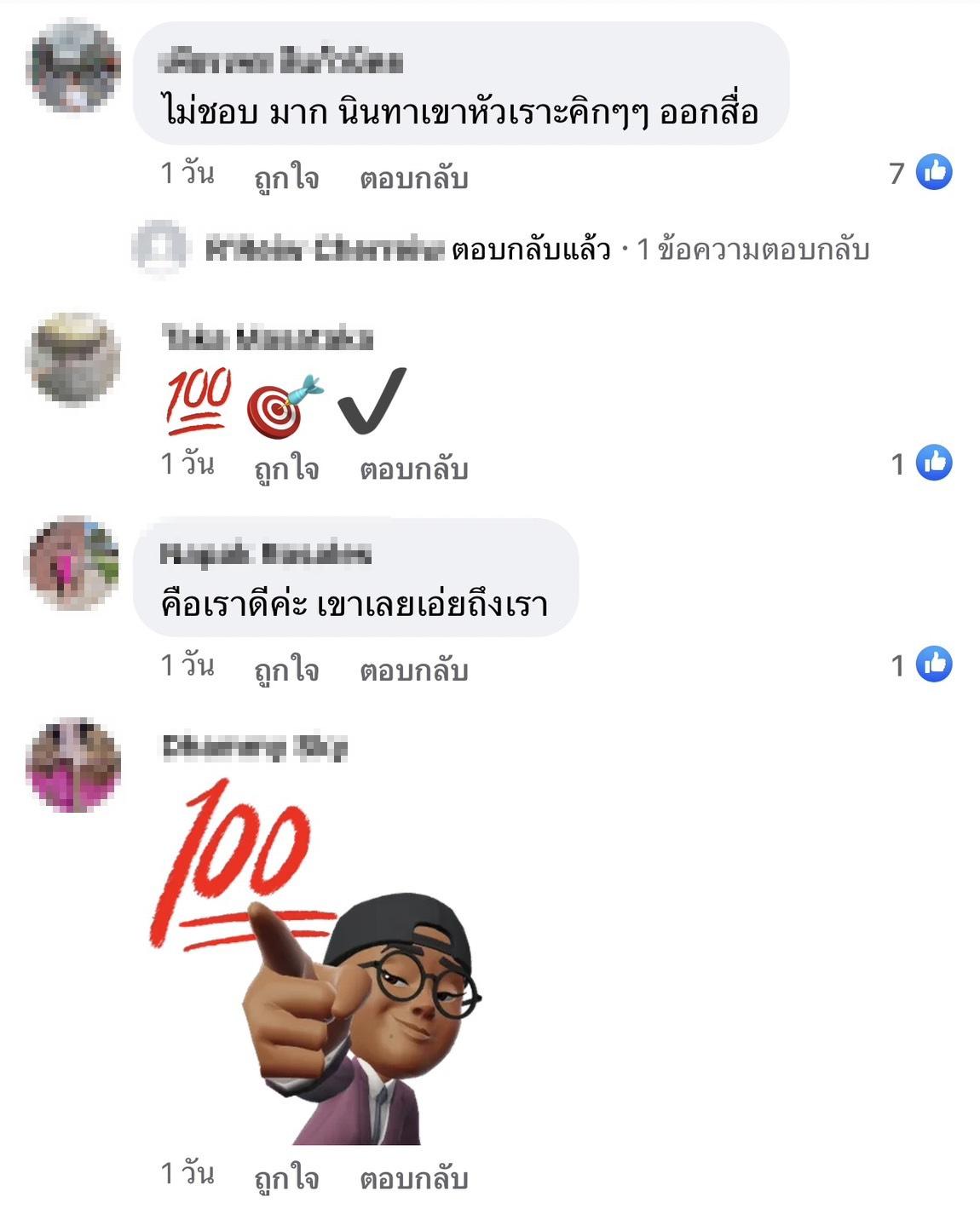Reply to the 100 avatar sticker comment
This screenshot has width=980, height=1214.
click(x=413, y=1178)
